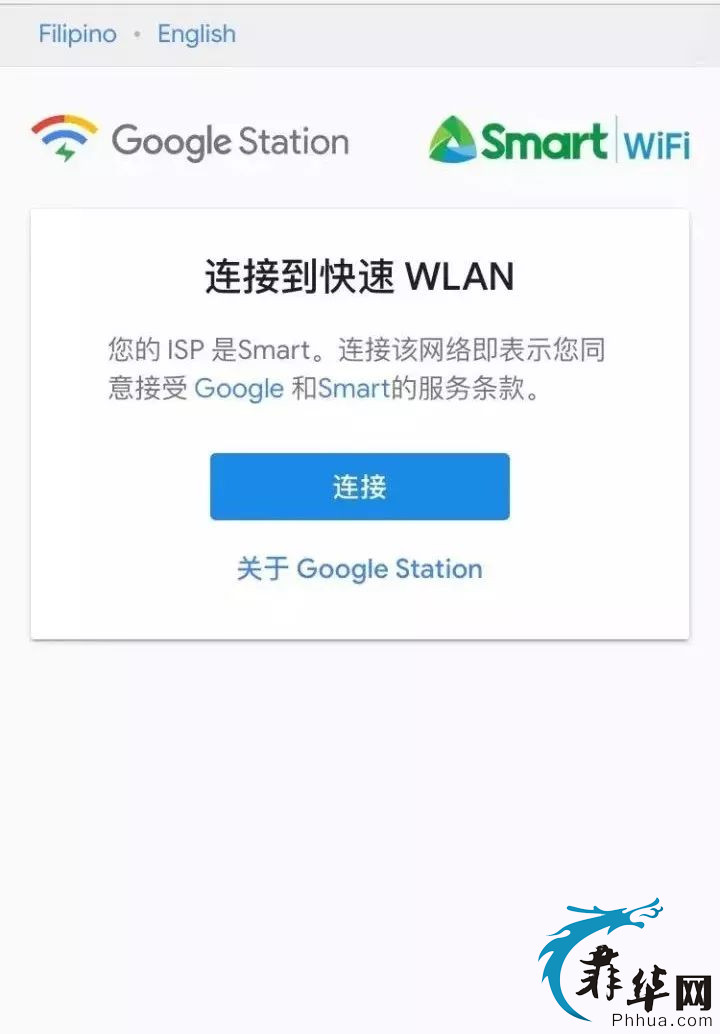This screenshot has height=1034, width=720.
Task: Open 关于 Google Station link
Action: pos(359,569)
